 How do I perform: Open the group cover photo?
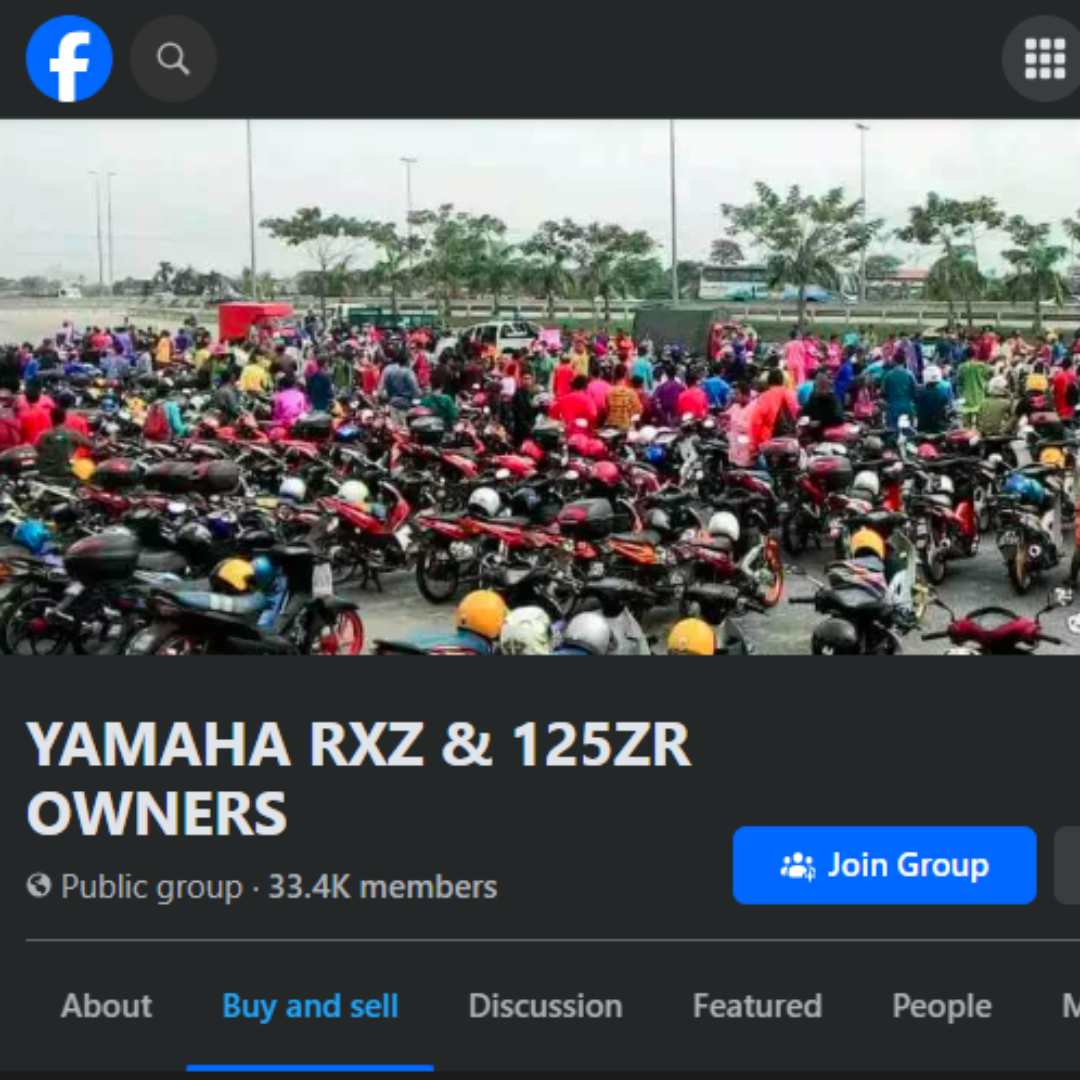click(x=540, y=387)
